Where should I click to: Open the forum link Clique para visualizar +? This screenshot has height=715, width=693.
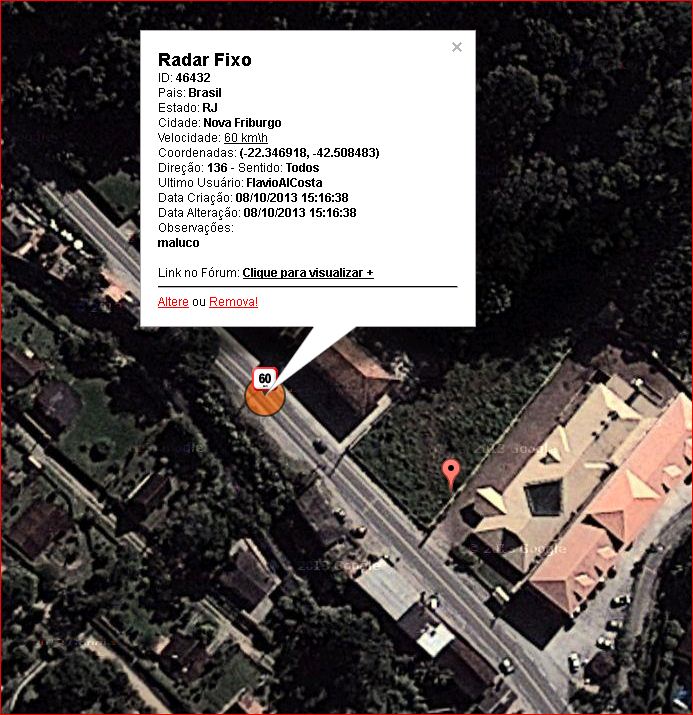308,273
